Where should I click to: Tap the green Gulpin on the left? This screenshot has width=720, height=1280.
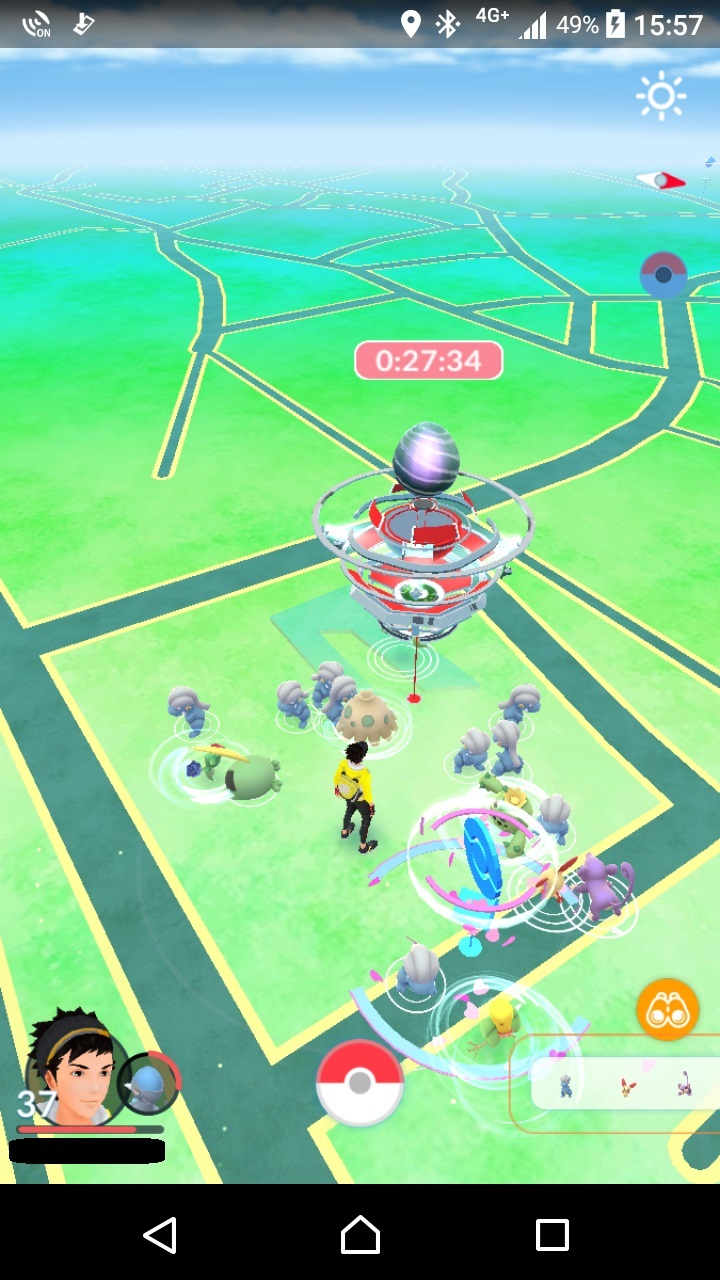tap(252, 776)
